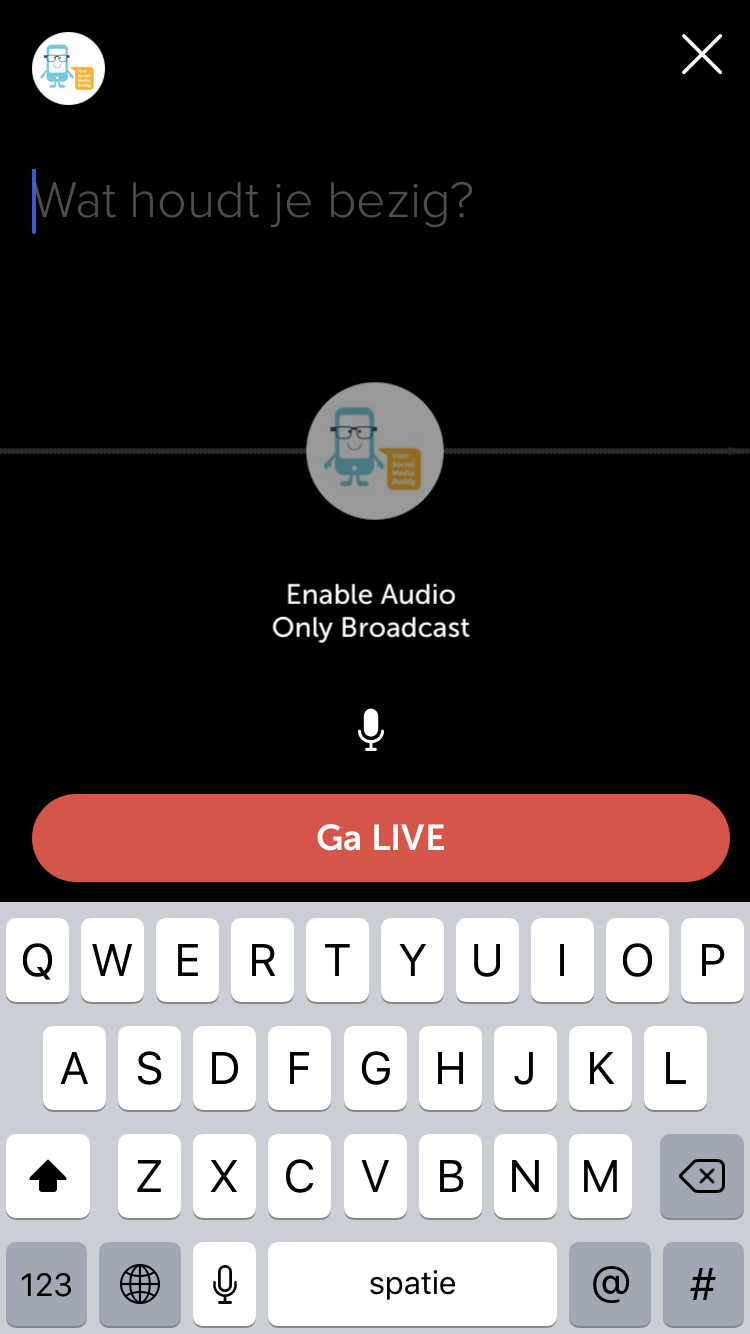Start broadcast with Ga LIVE button
750x1334 pixels.
coord(381,838)
